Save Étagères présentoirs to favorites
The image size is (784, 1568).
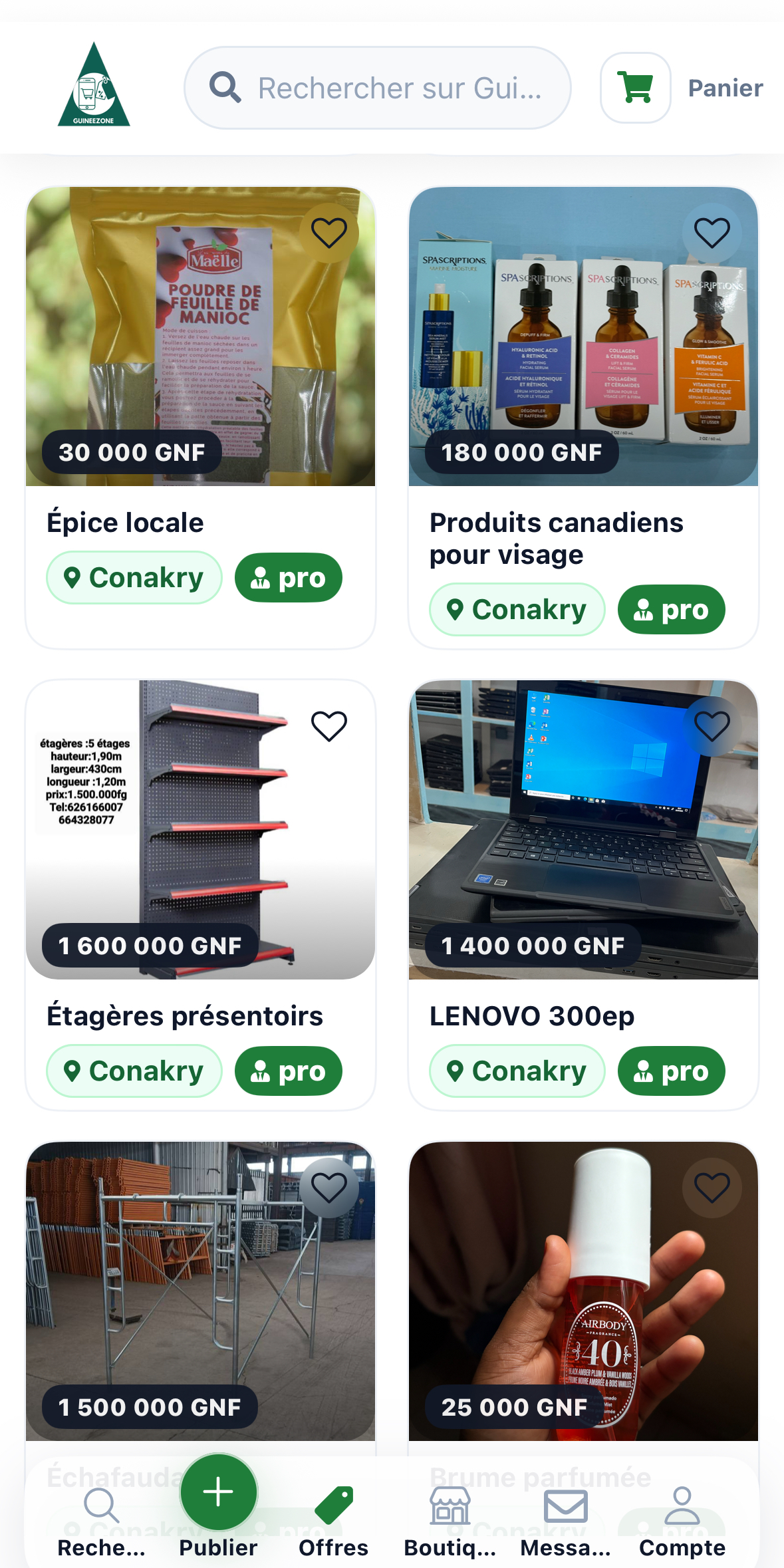(x=329, y=725)
